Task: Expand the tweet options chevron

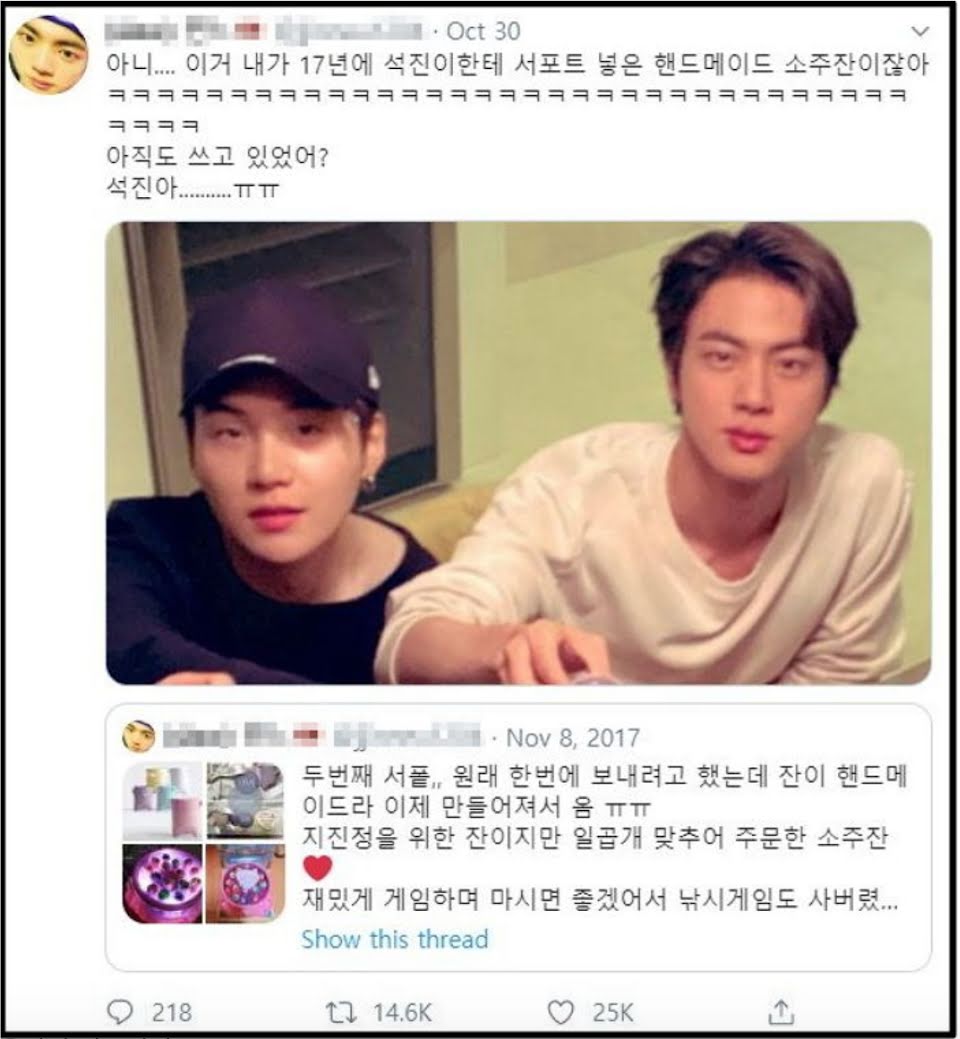Action: 920,31
